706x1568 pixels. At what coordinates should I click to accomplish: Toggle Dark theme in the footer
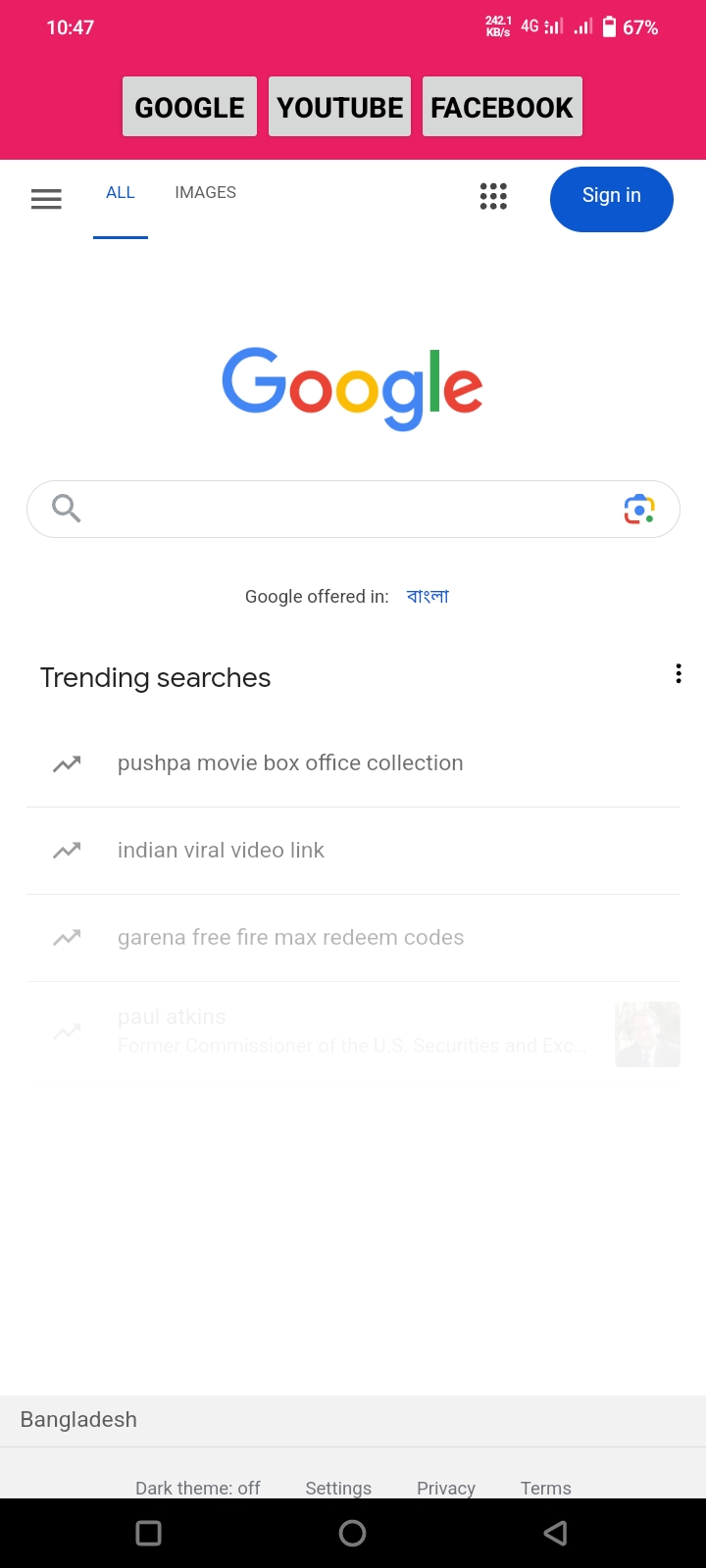(198, 1488)
